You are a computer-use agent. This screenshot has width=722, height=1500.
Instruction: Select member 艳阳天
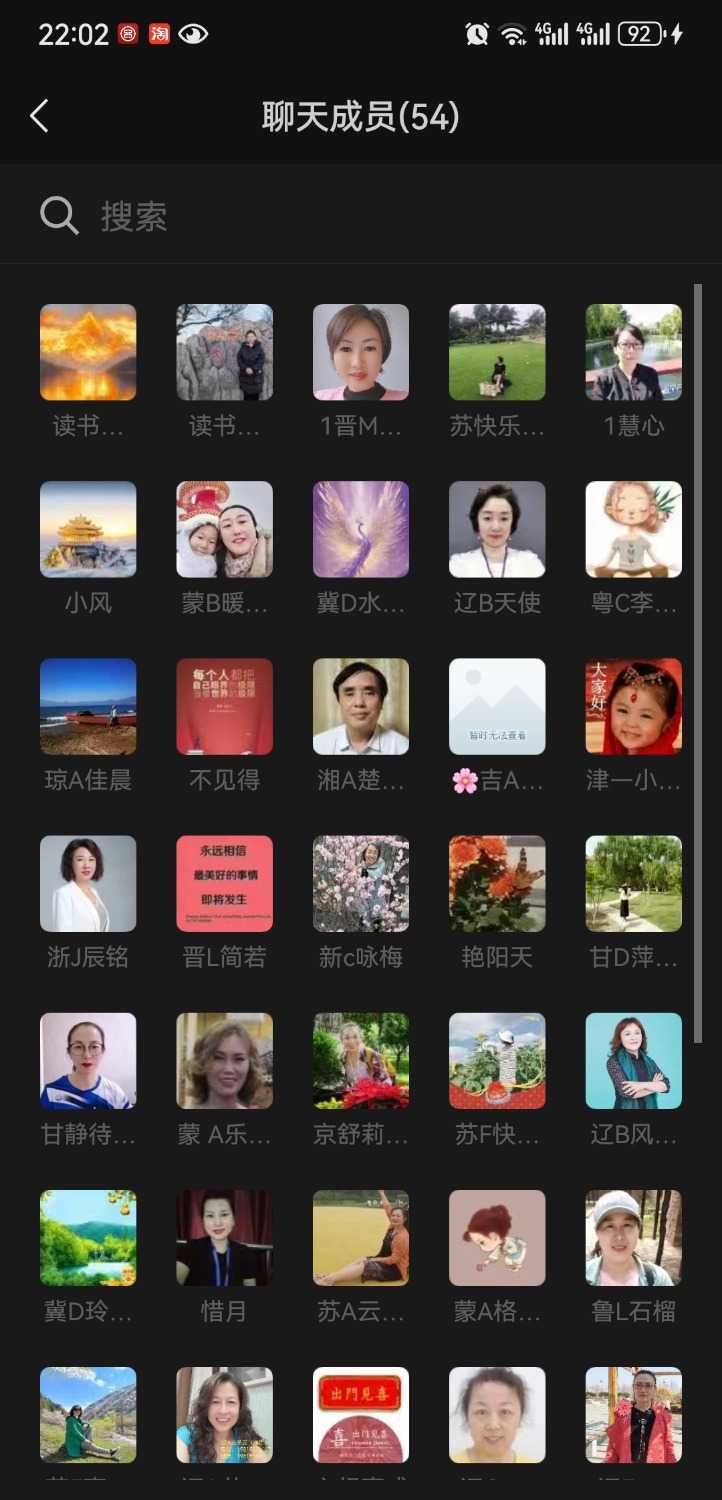[497, 884]
